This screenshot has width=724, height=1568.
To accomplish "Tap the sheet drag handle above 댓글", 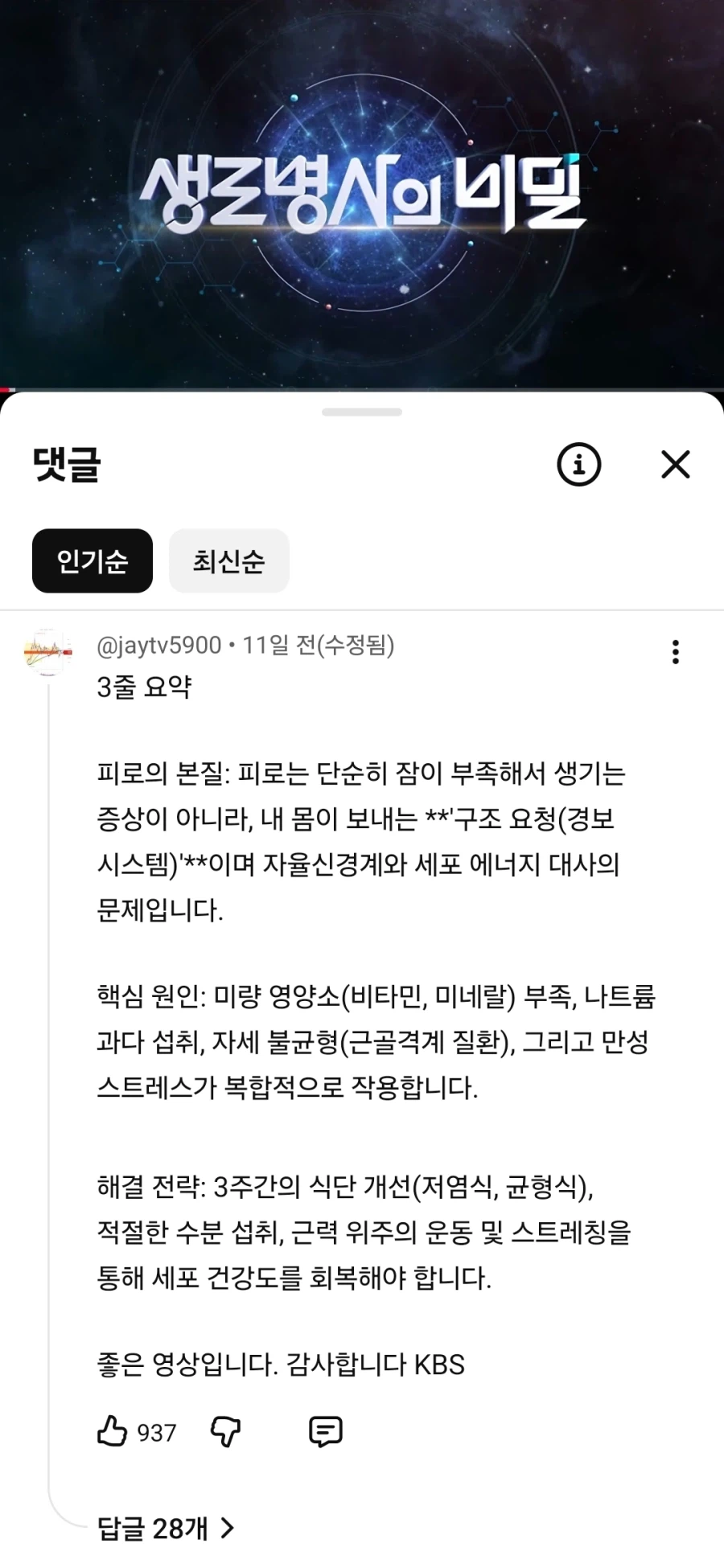I will pyautogui.click(x=362, y=412).
